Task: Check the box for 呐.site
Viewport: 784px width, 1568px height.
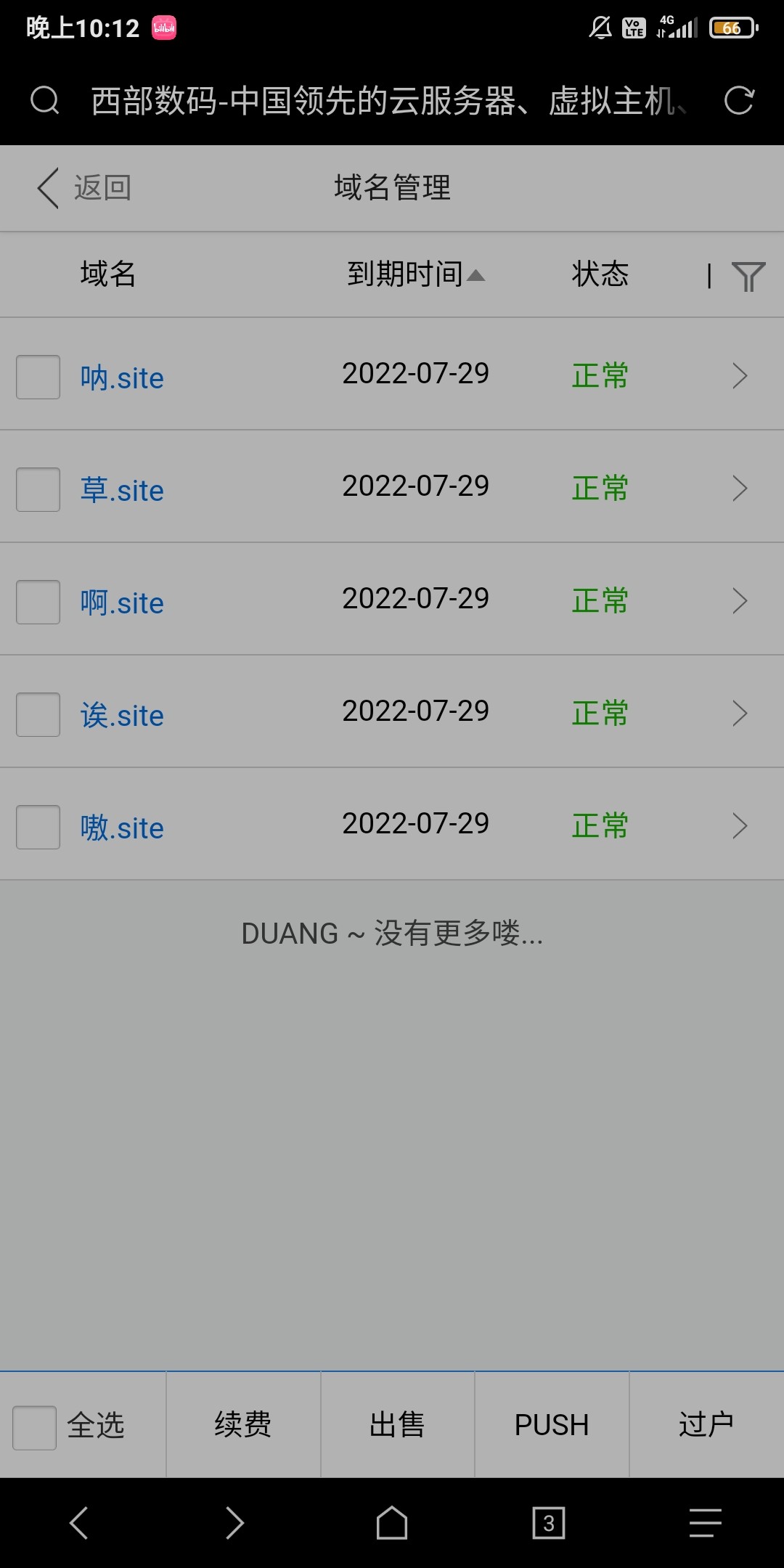Action: point(38,377)
